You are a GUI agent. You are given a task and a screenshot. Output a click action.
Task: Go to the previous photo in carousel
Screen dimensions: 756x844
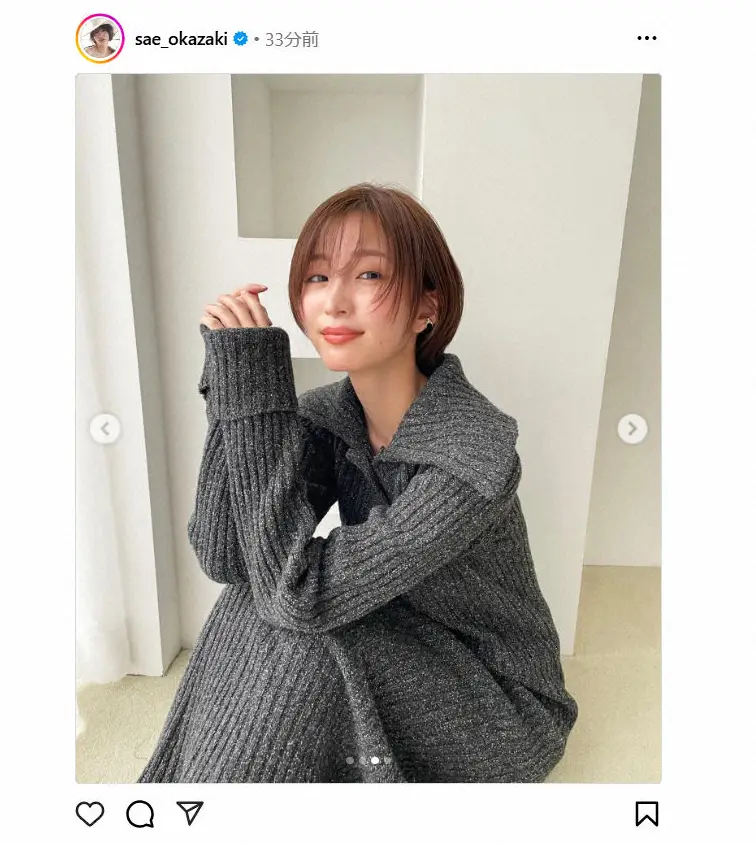point(105,429)
